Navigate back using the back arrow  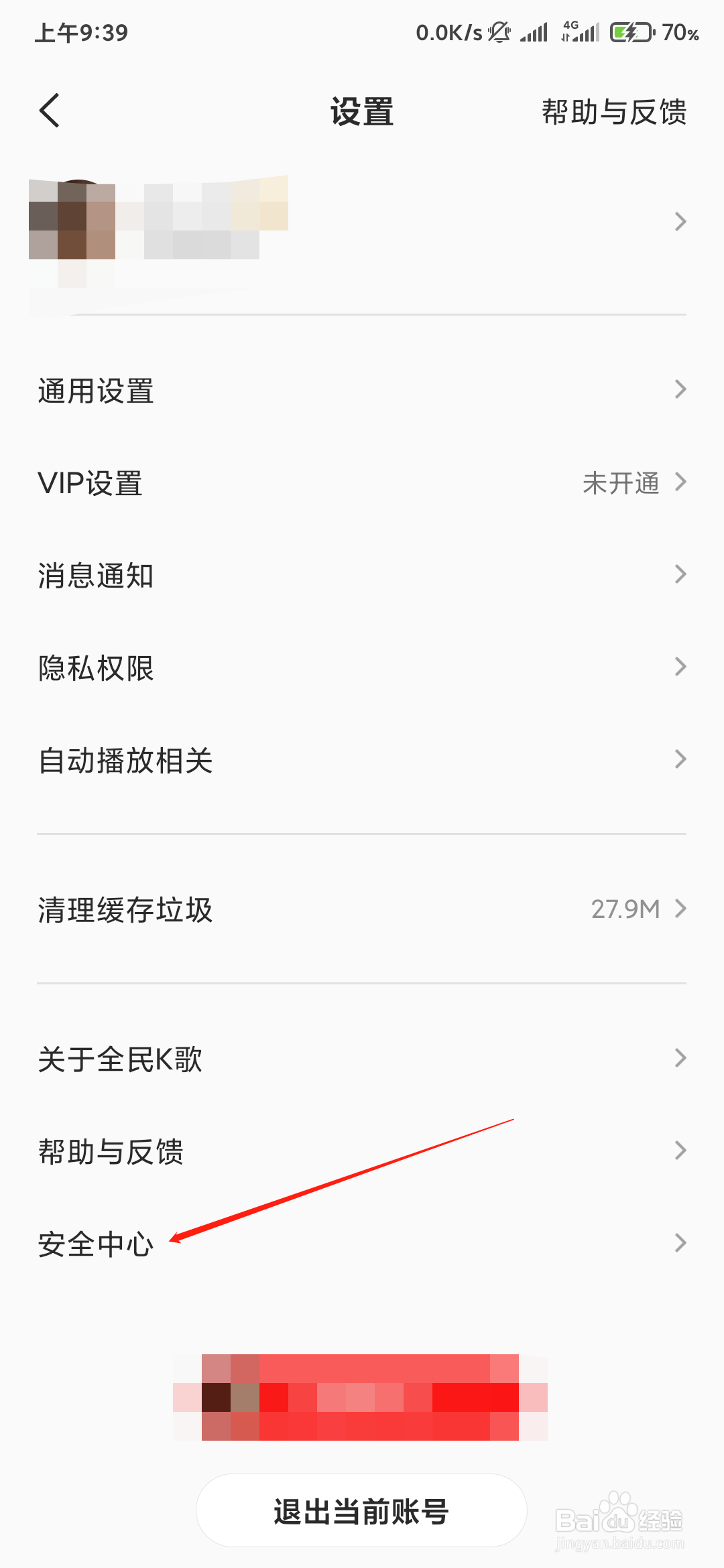pyautogui.click(x=50, y=111)
